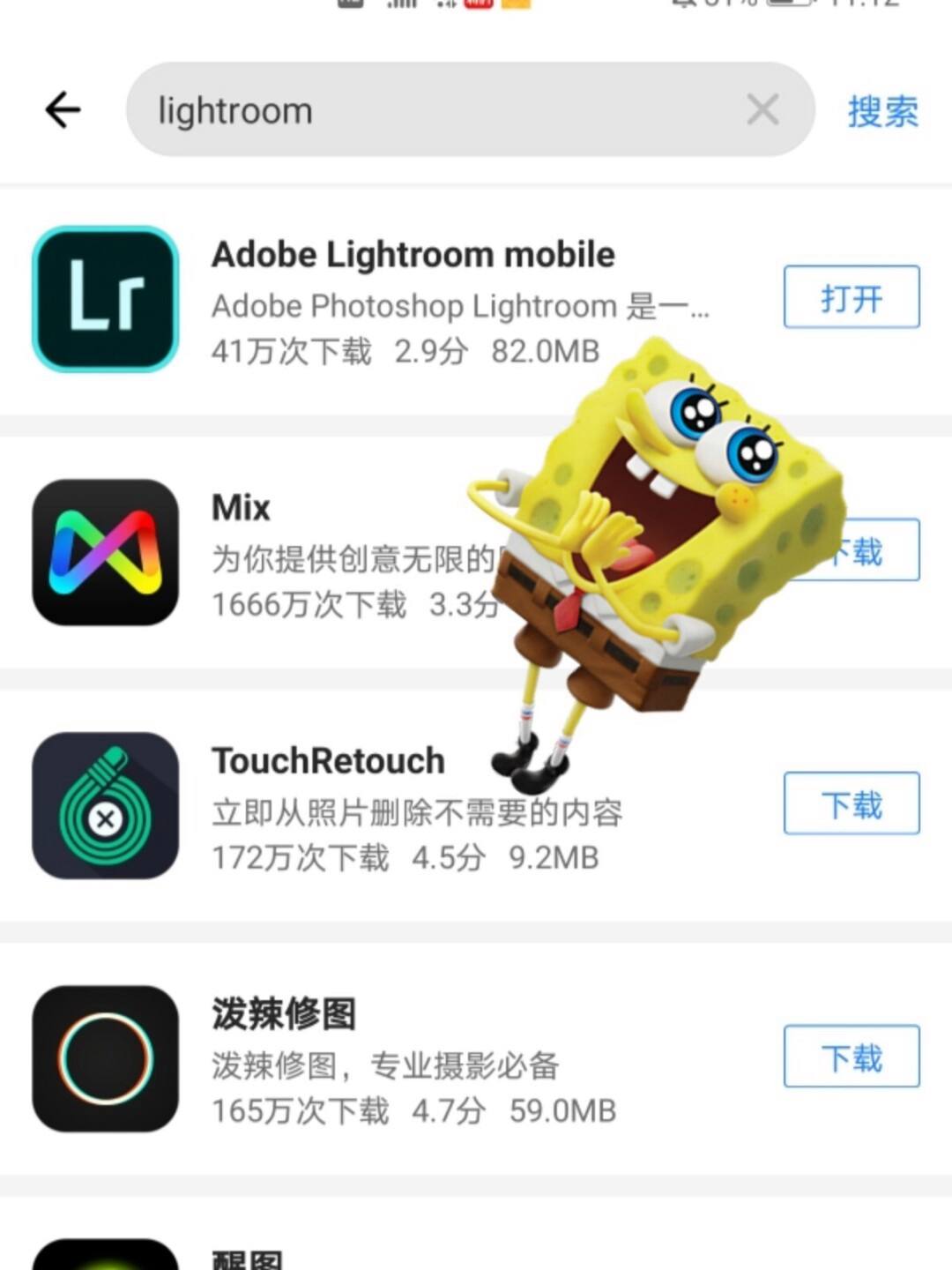Clear the search text
Screen dimensions: 952x1270
tap(762, 110)
